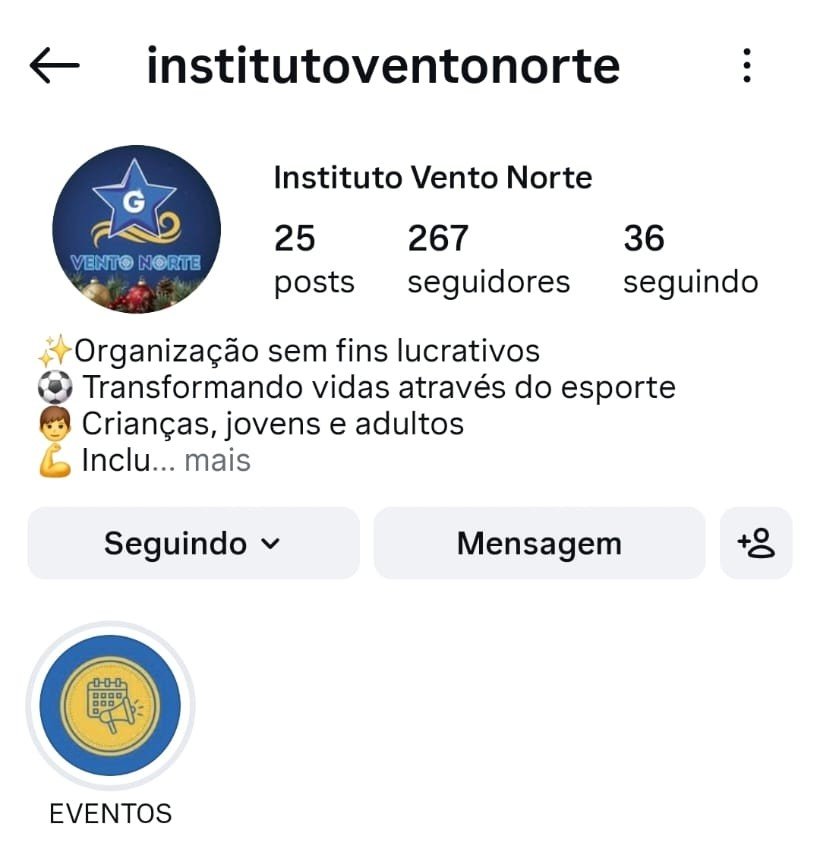Tap Mensagem to message this profile

click(x=539, y=543)
